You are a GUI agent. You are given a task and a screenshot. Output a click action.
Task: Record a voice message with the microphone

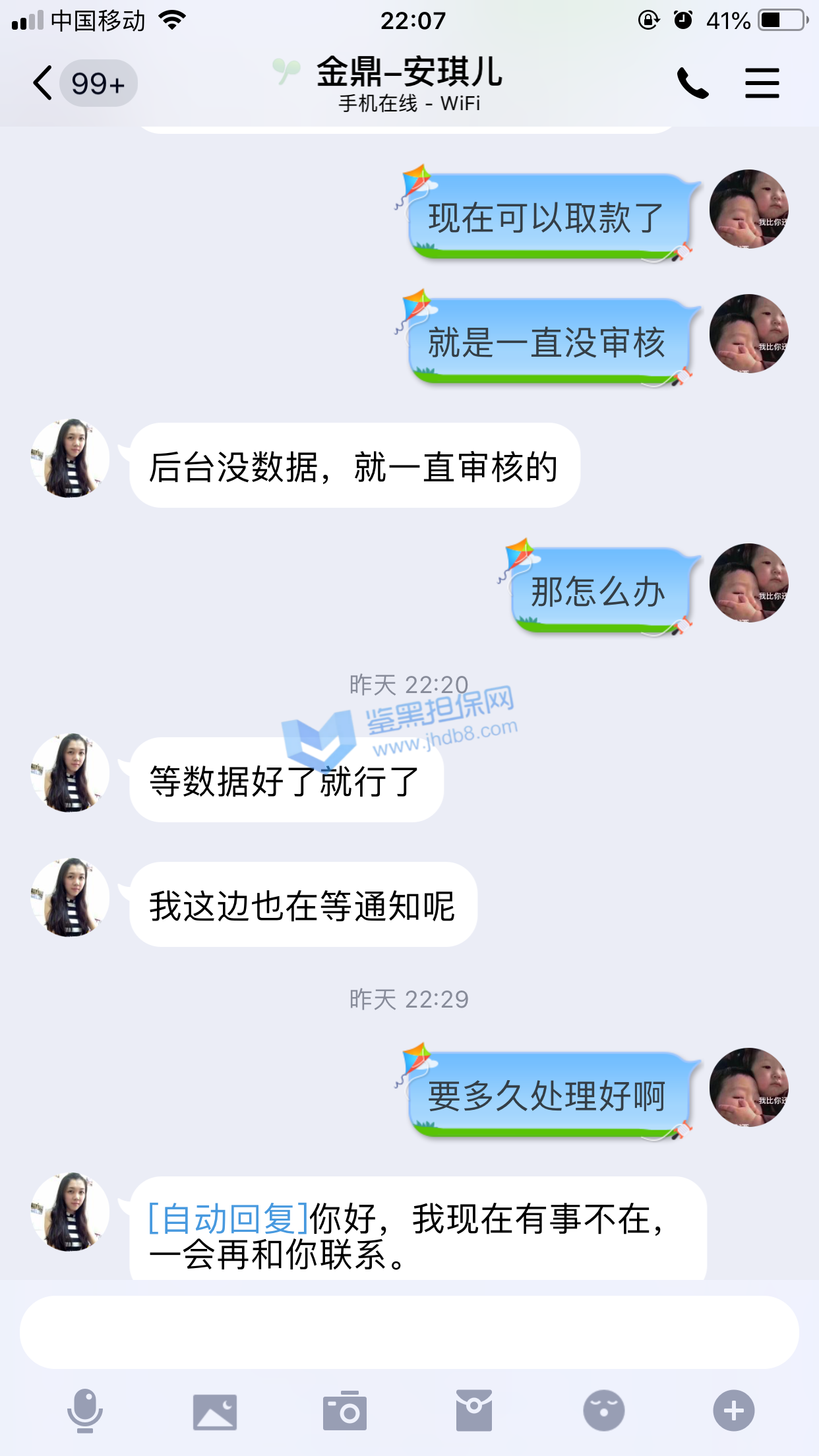pyautogui.click(x=85, y=1411)
